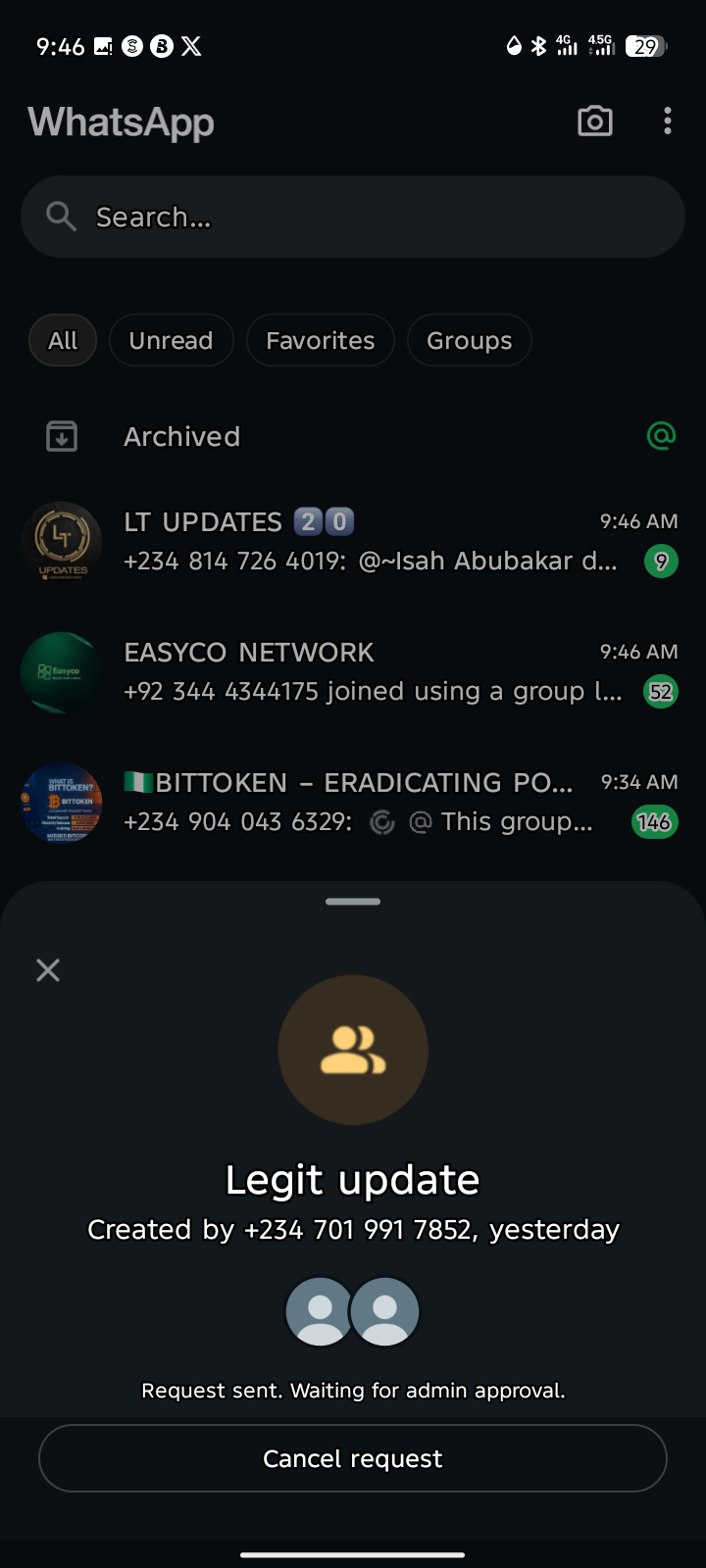Cancel the group join request
Image resolution: width=706 pixels, height=1568 pixels.
[353, 1458]
